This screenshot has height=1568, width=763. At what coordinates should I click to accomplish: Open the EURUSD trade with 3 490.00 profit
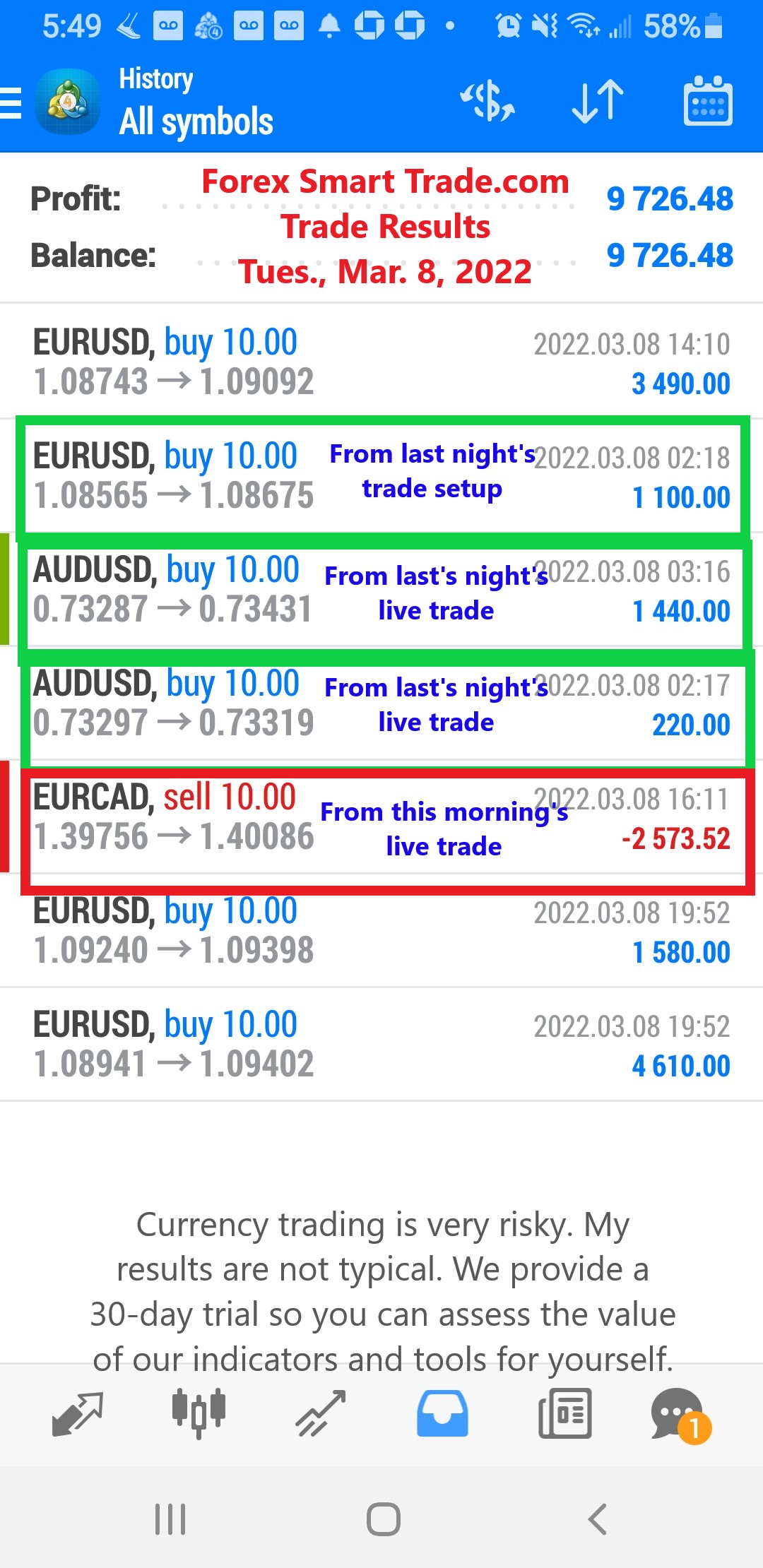[x=381, y=362]
